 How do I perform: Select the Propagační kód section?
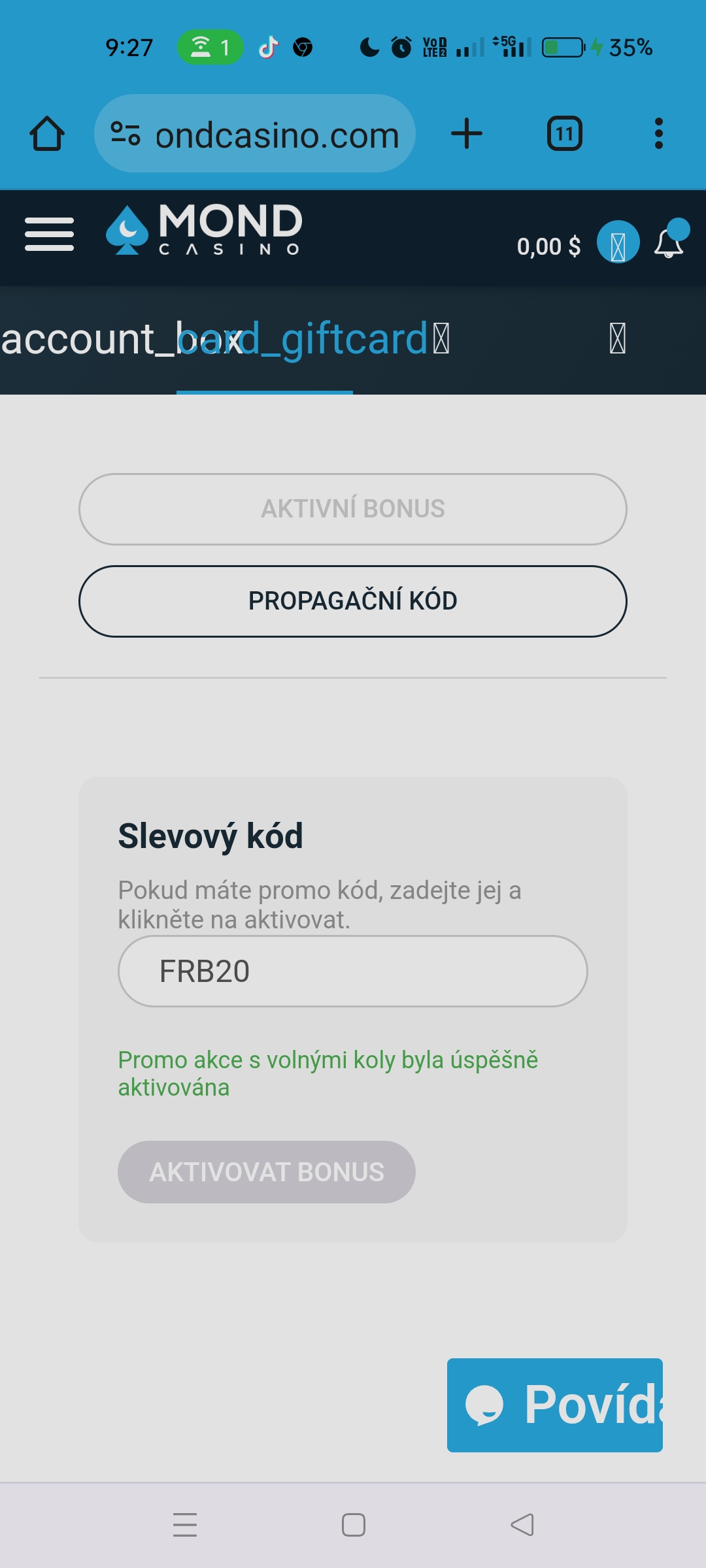point(353,601)
